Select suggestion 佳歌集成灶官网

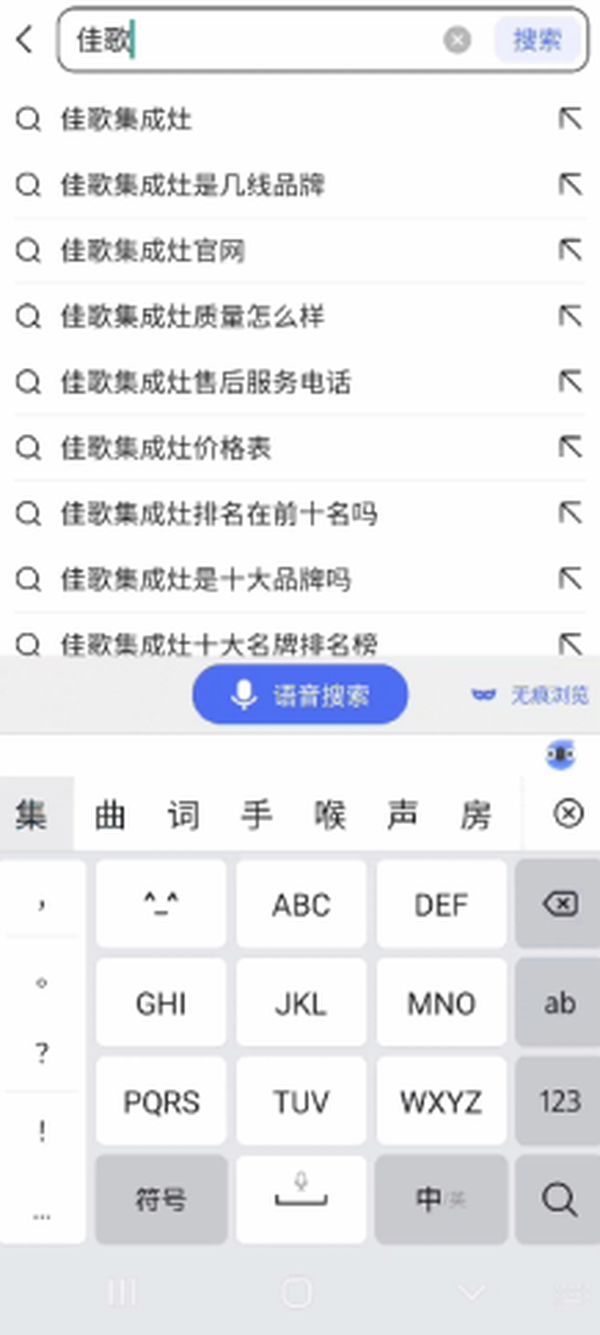point(300,251)
